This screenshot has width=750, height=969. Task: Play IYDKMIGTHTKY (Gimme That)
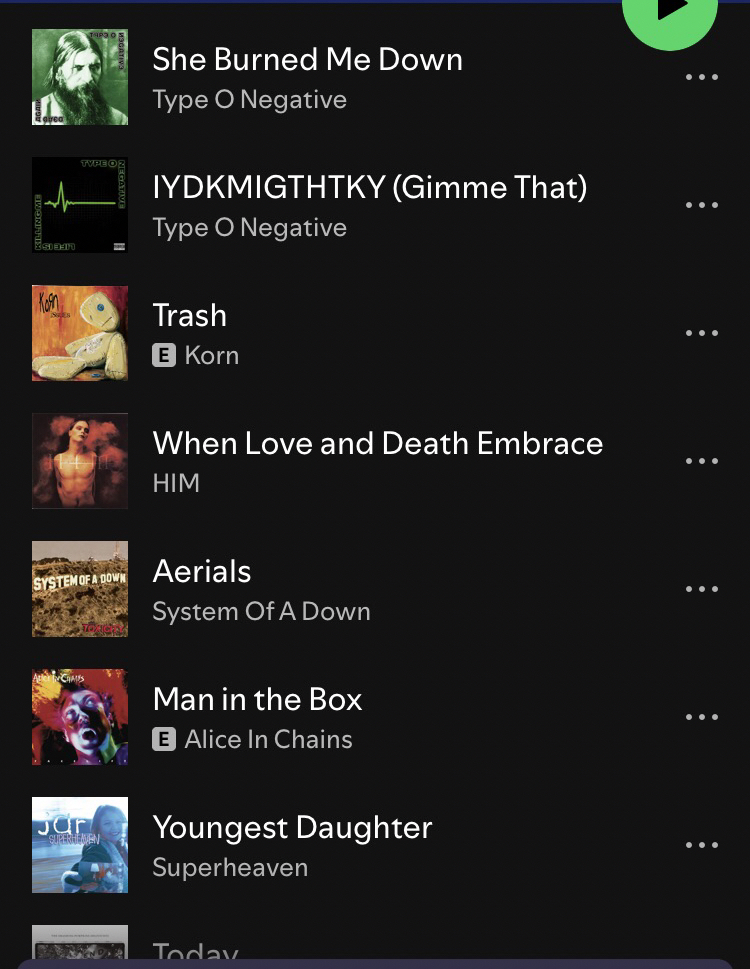pyautogui.click(x=369, y=188)
